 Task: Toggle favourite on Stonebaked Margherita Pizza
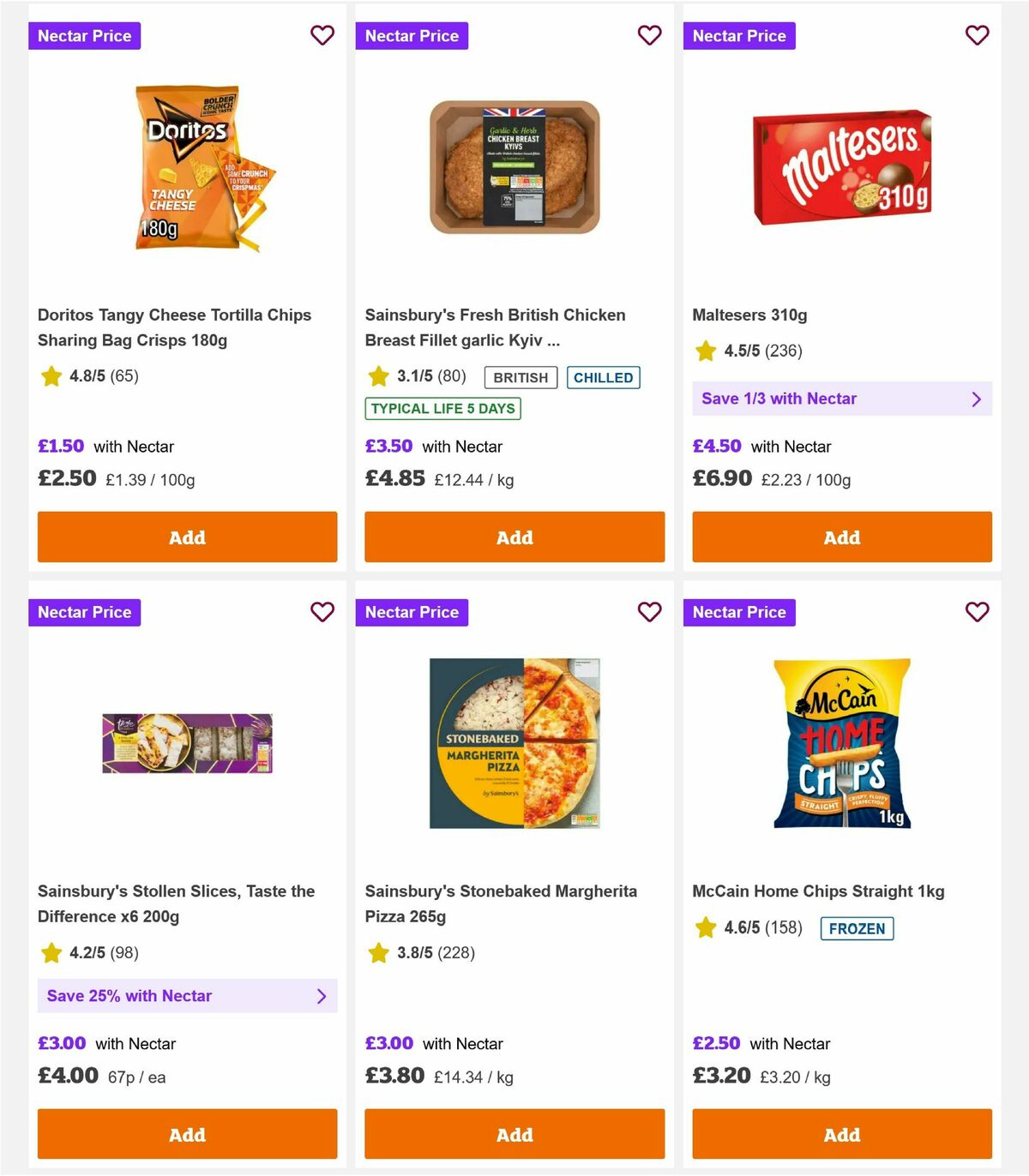pyautogui.click(x=649, y=612)
